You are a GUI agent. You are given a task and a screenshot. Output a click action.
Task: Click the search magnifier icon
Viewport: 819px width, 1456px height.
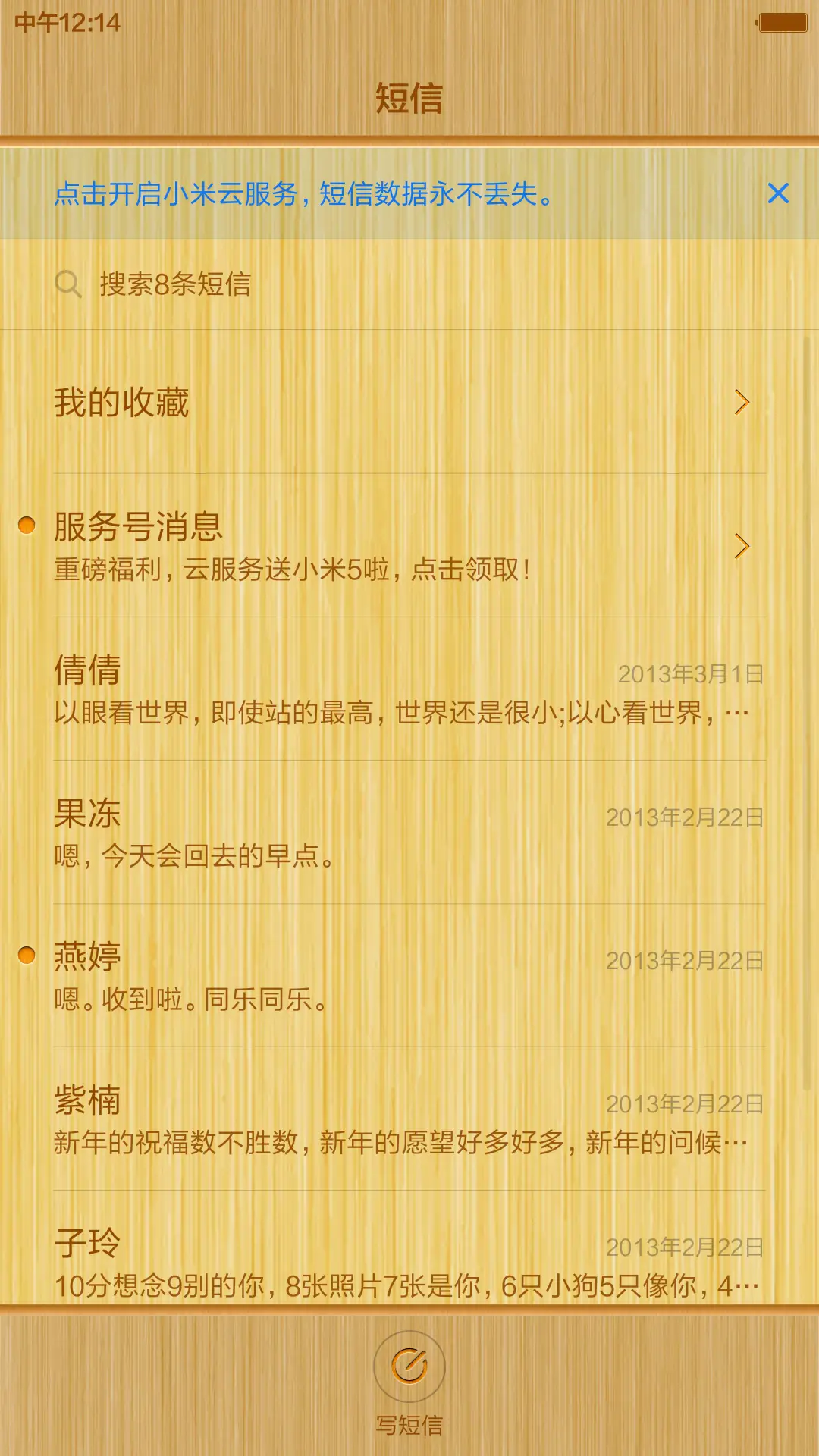click(68, 284)
